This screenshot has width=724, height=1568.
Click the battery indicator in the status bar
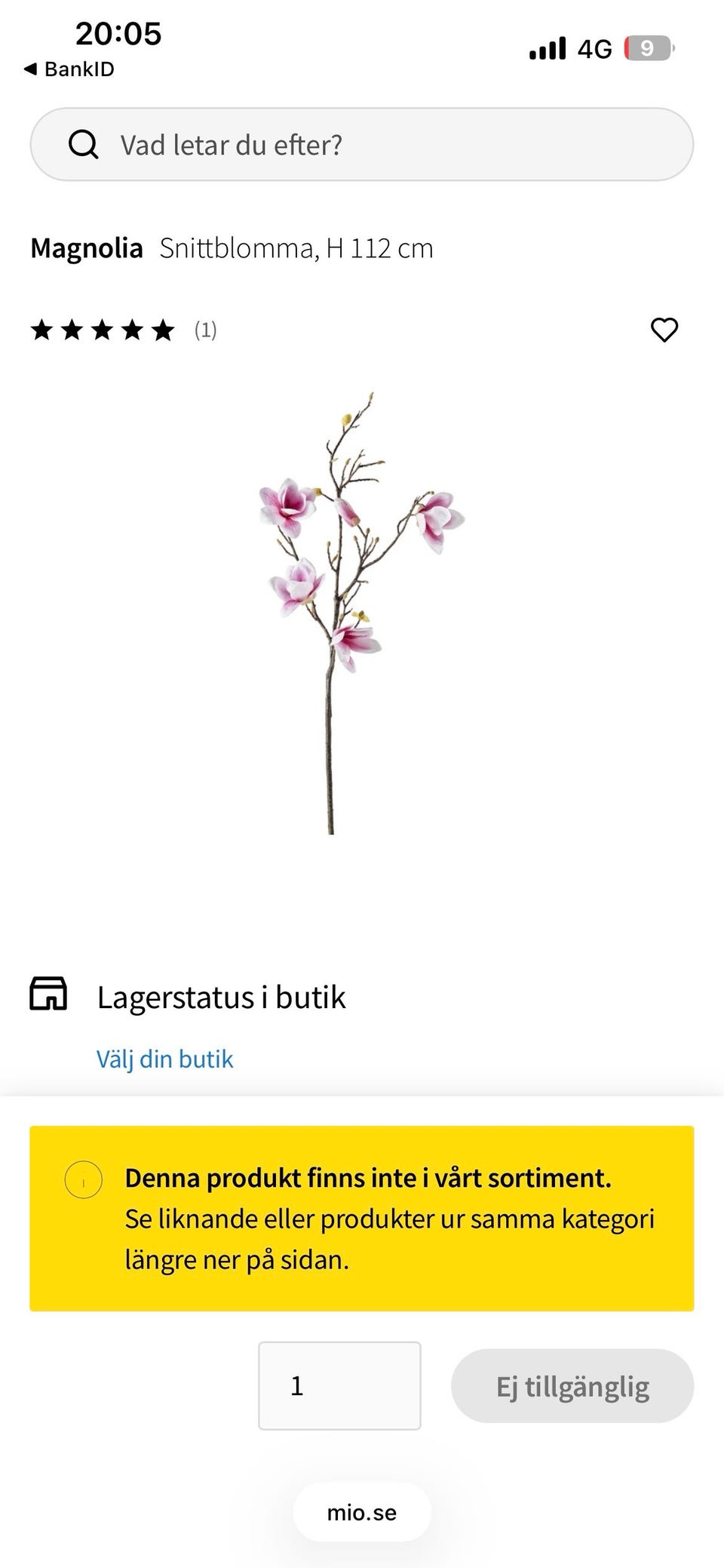coord(647,47)
